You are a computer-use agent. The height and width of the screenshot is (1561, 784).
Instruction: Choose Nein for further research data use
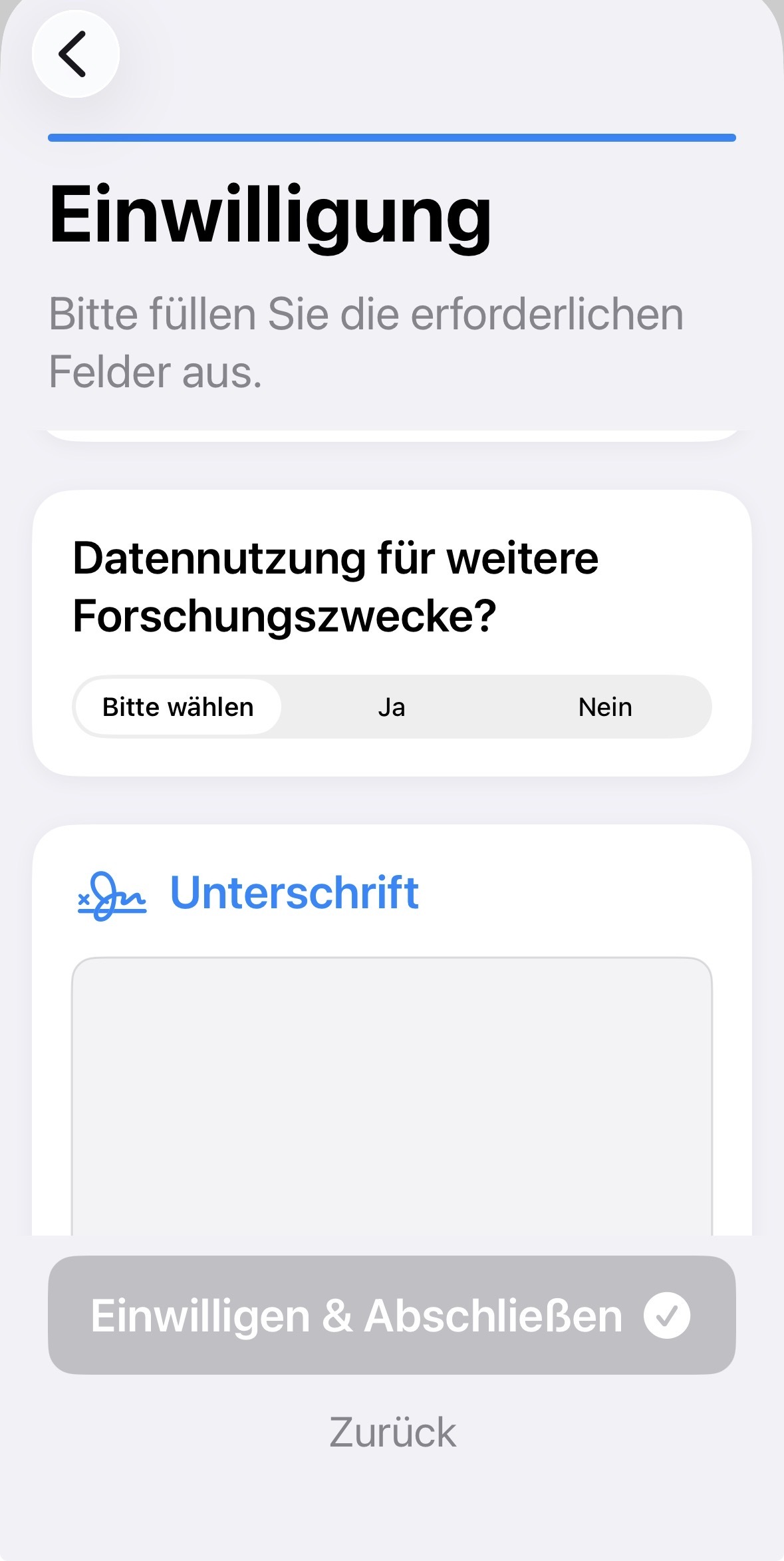click(x=605, y=707)
